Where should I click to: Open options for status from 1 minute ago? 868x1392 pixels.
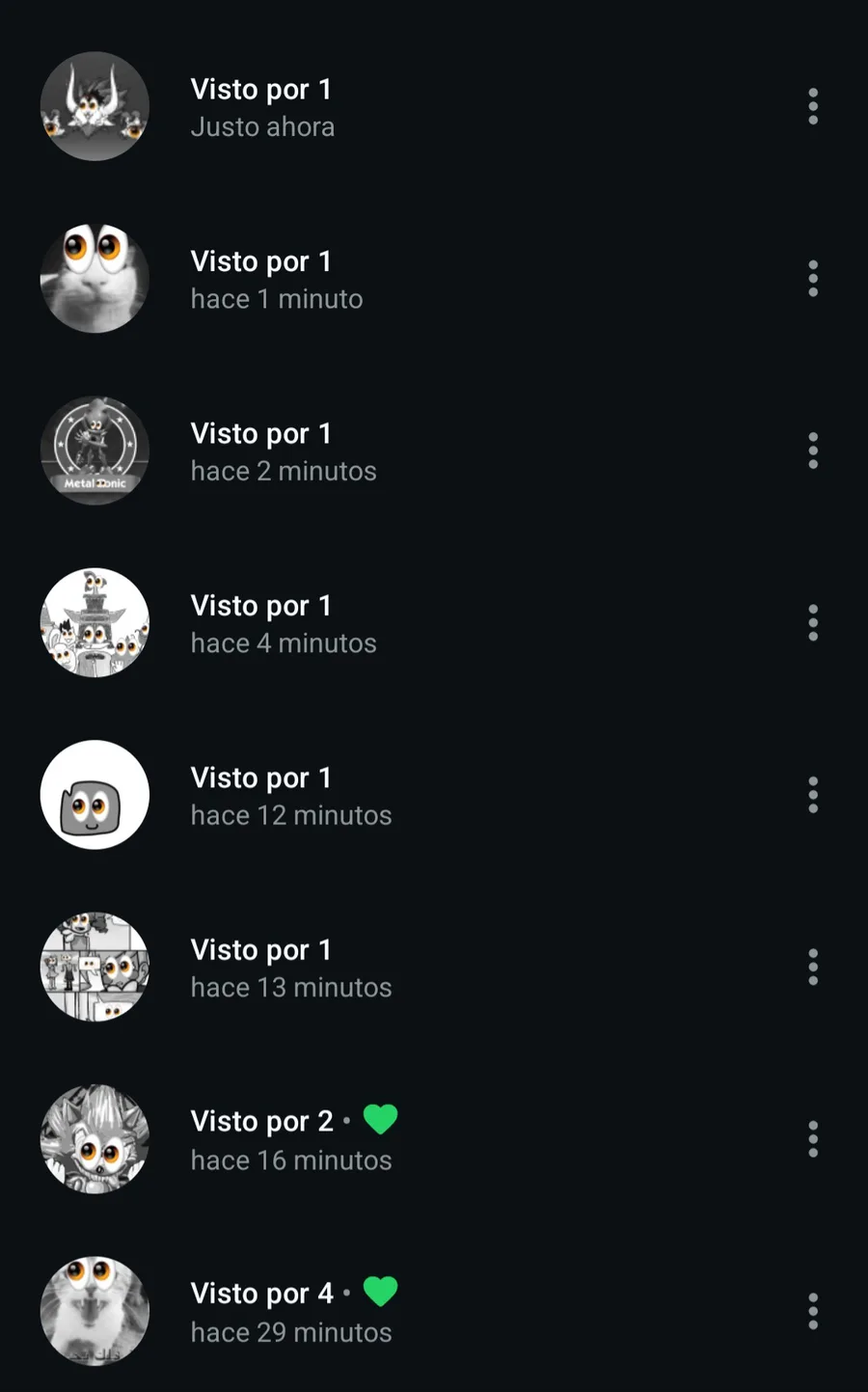pyautogui.click(x=813, y=279)
